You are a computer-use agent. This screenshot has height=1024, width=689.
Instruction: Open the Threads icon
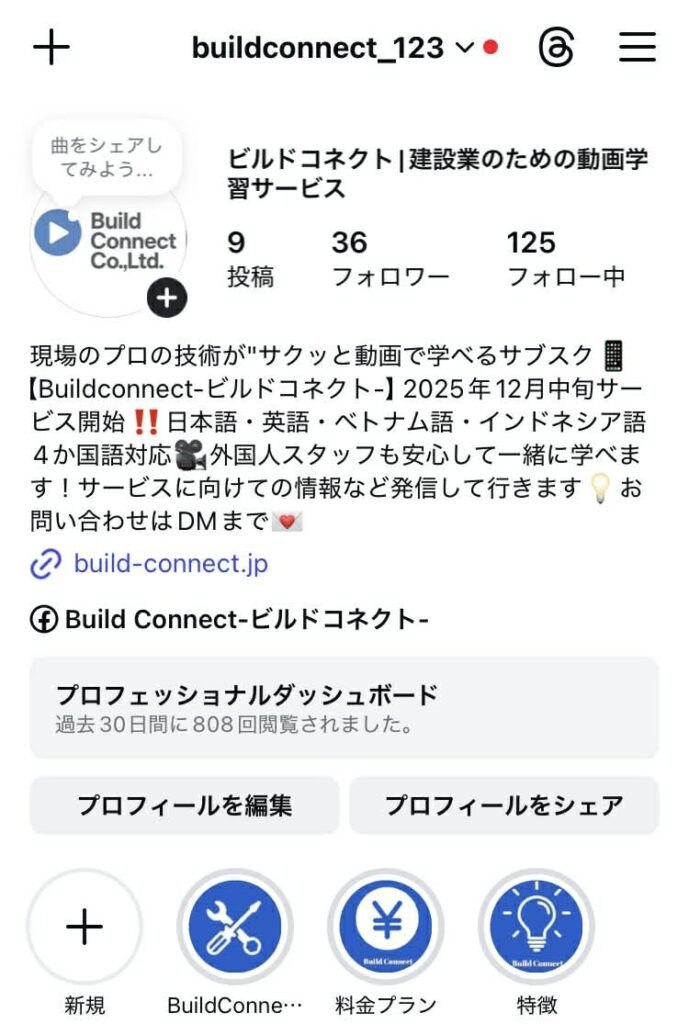[x=556, y=47]
